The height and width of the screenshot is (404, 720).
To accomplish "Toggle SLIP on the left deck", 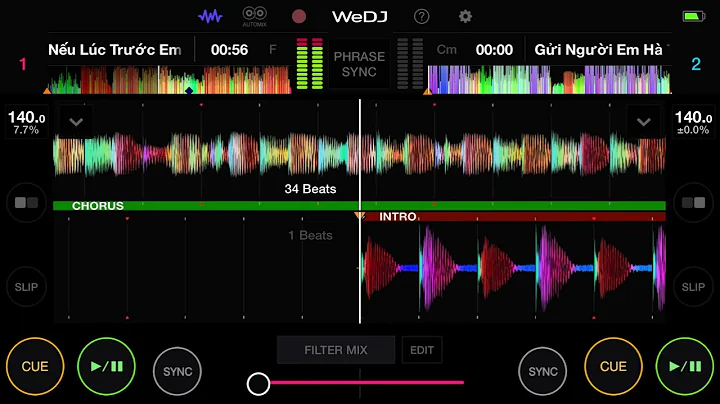I will point(25,287).
